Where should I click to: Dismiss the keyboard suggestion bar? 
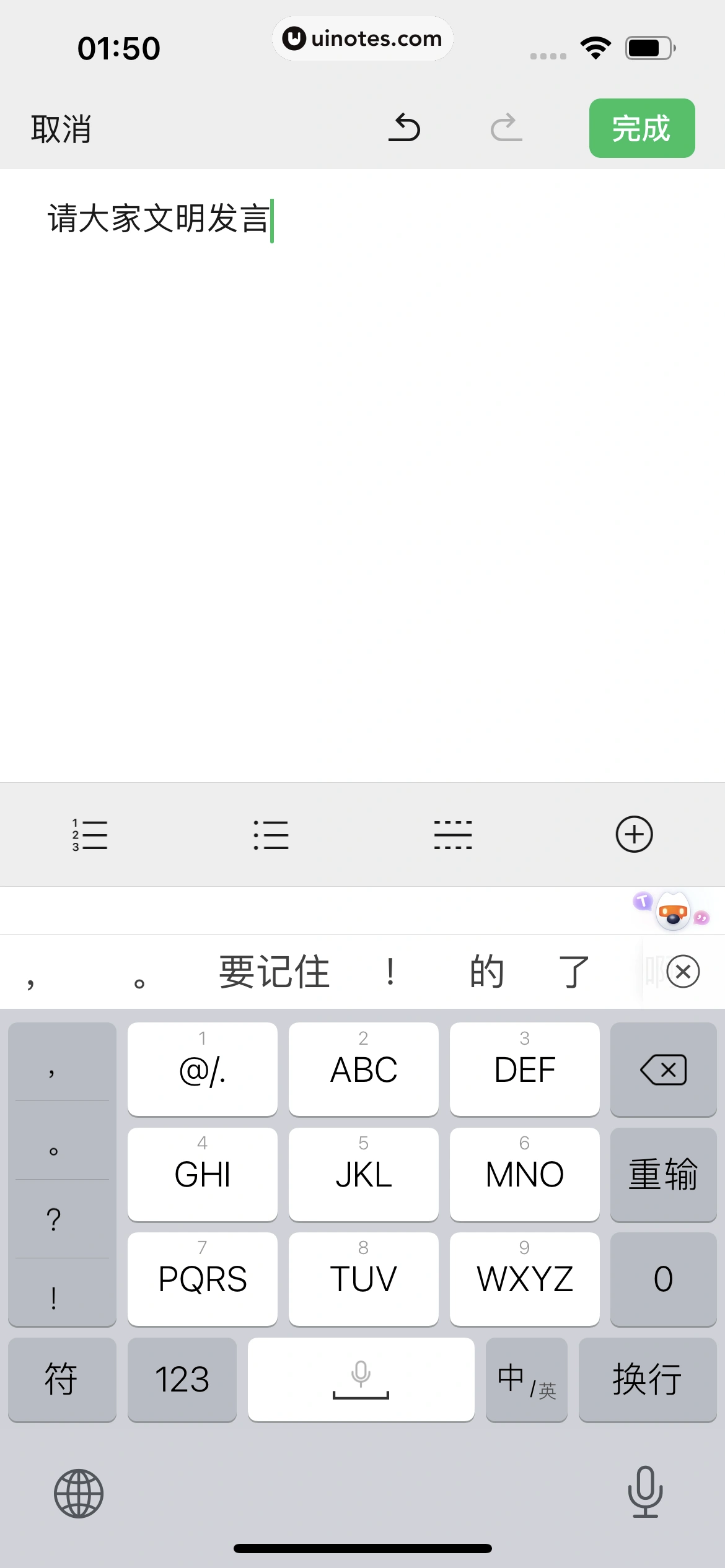683,972
